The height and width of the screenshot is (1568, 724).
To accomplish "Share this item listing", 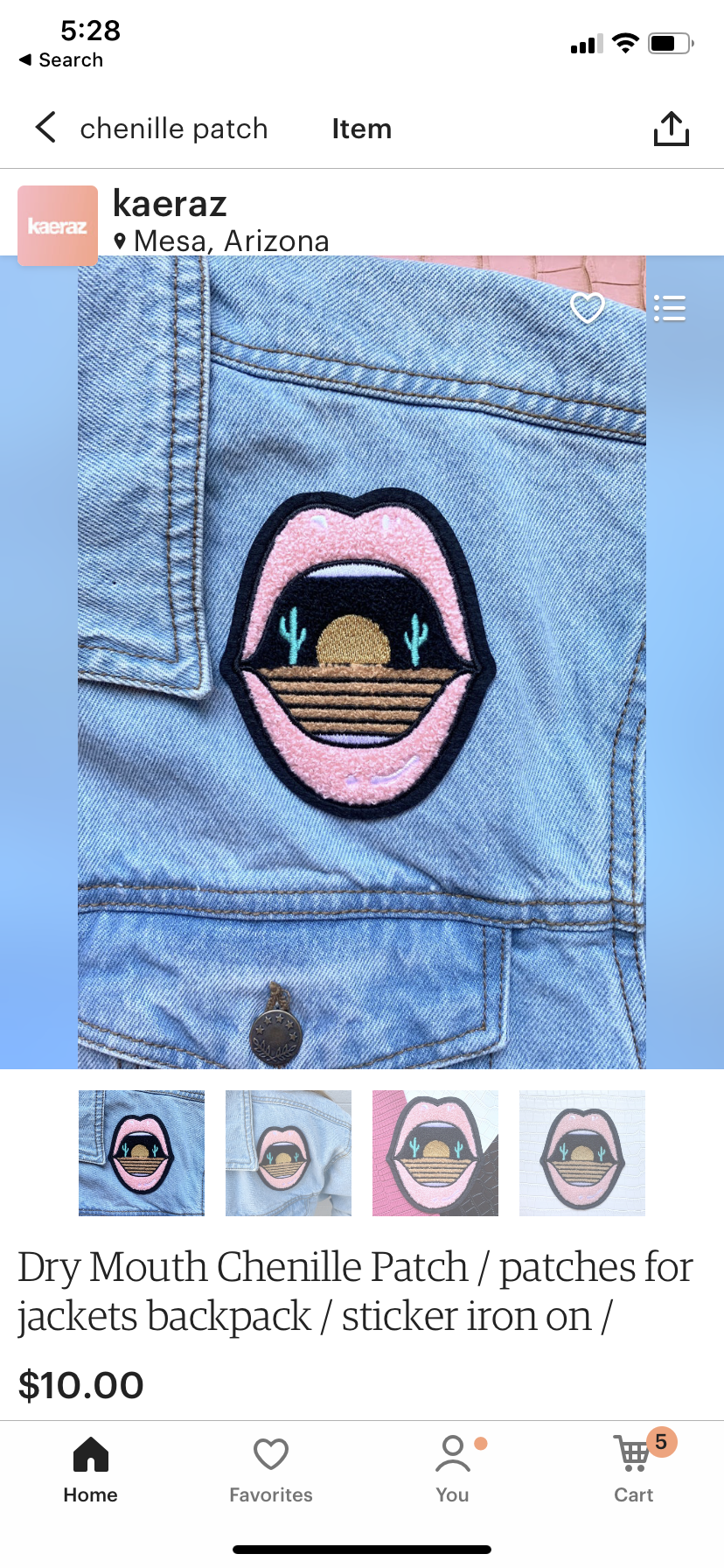I will pyautogui.click(x=671, y=129).
